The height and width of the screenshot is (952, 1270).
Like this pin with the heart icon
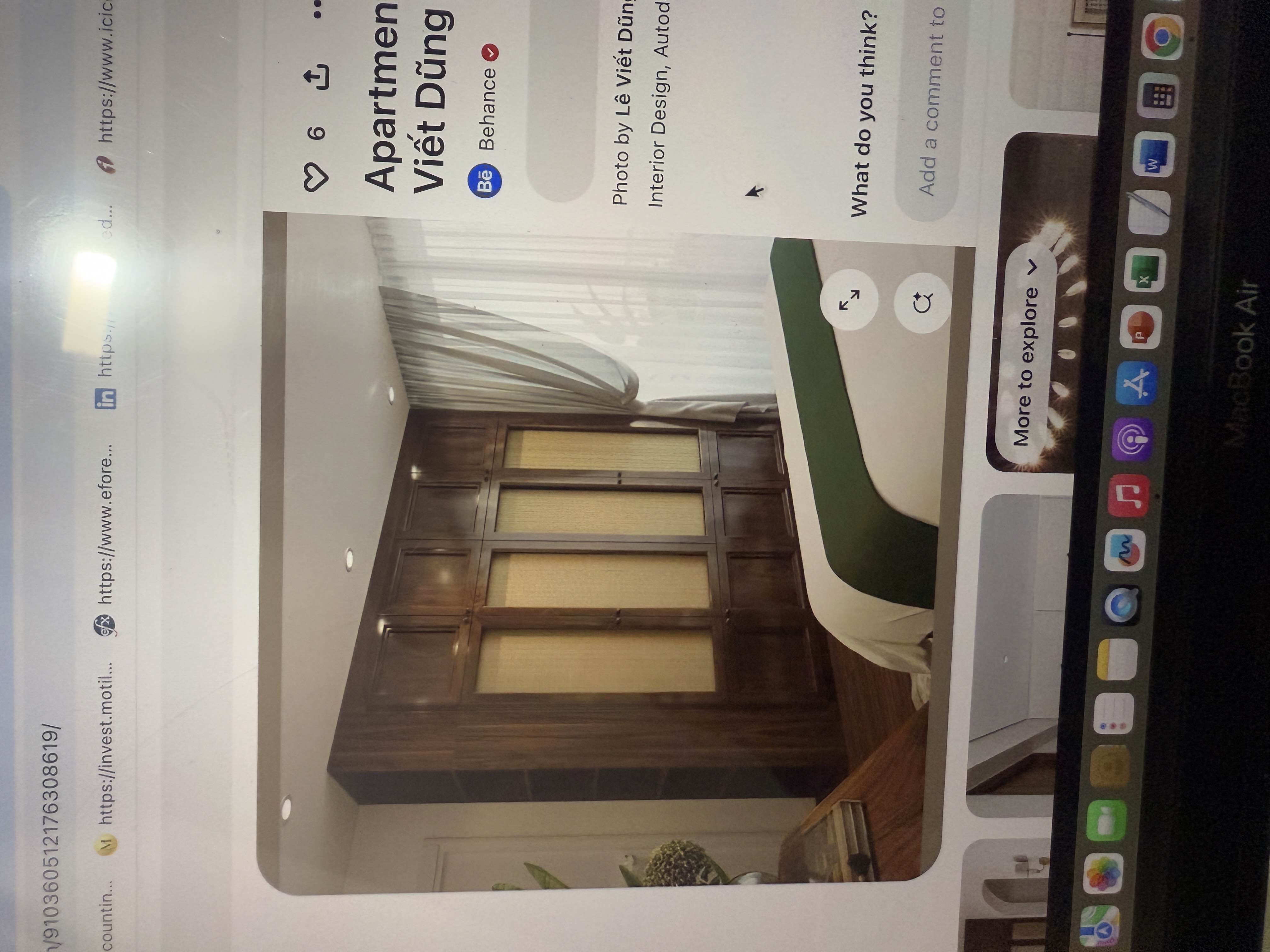[315, 177]
